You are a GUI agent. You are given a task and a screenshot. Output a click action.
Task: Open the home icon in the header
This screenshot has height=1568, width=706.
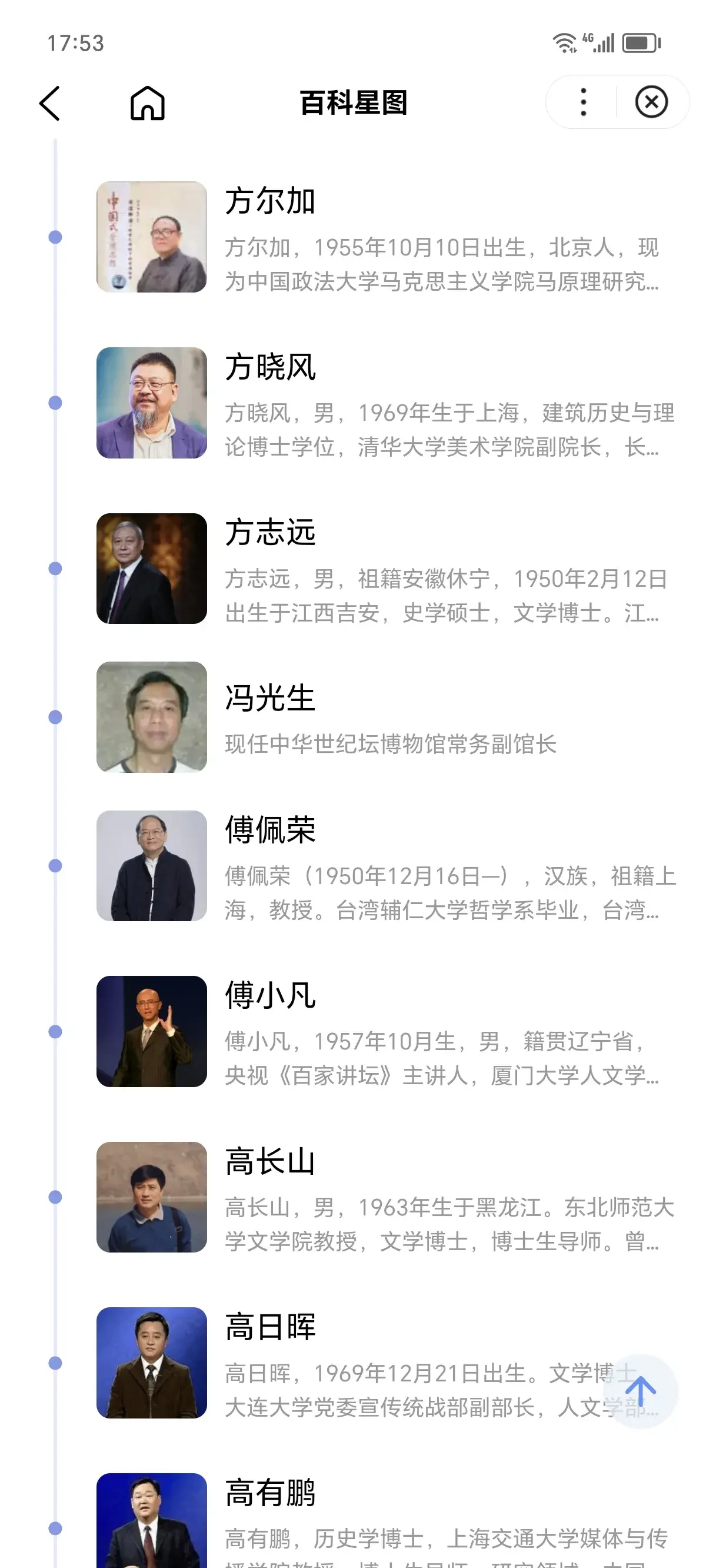click(147, 103)
